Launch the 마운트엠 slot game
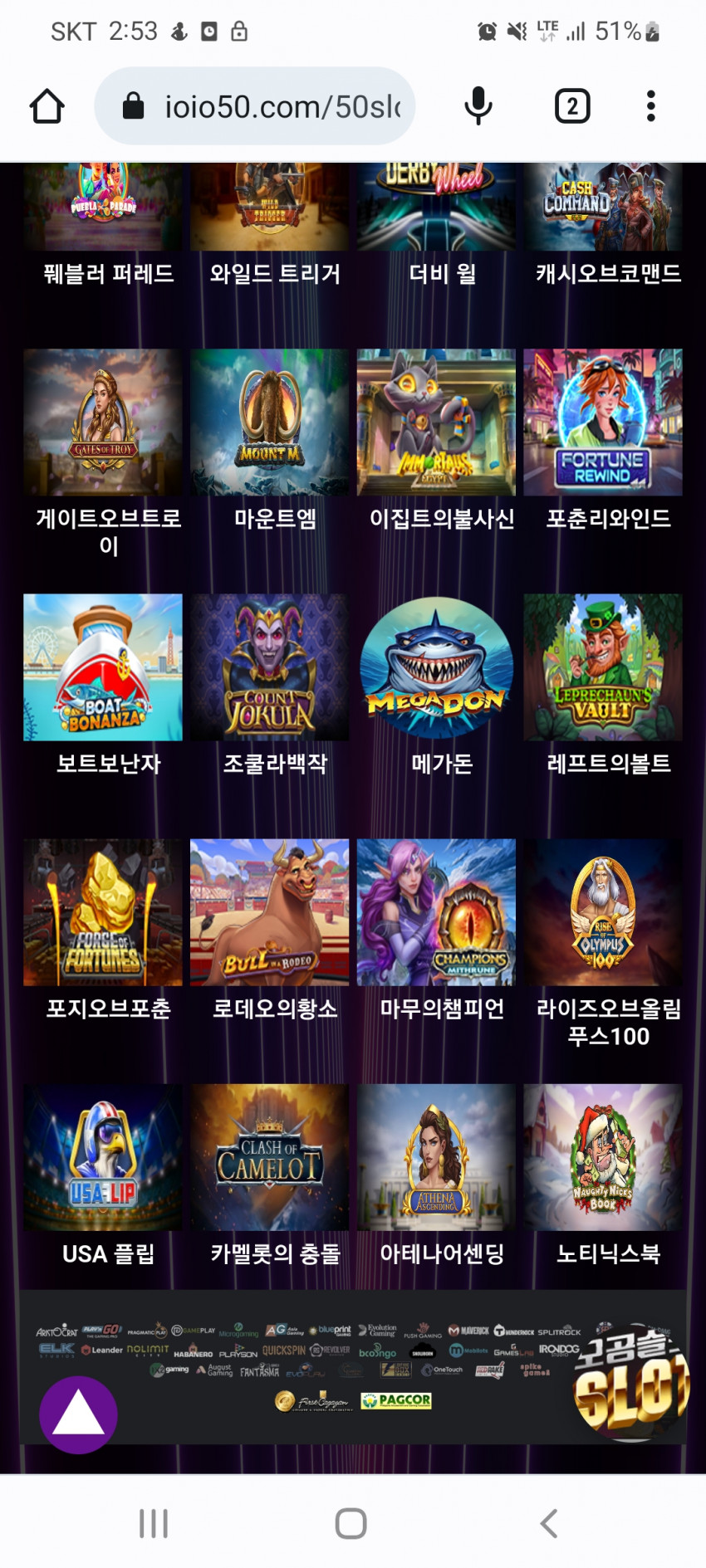This screenshot has width=706, height=1568. click(x=270, y=423)
